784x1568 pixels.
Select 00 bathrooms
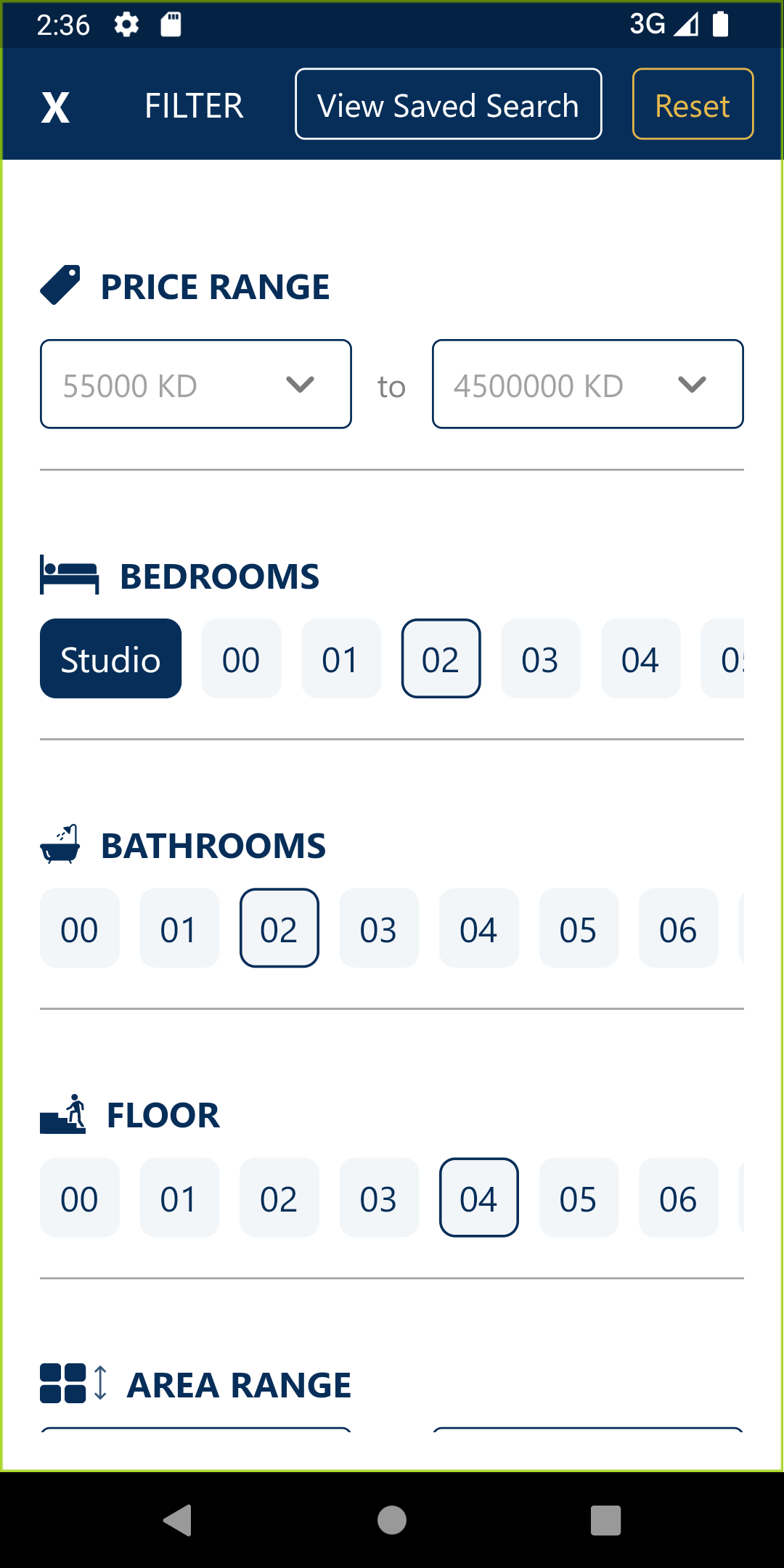pos(79,928)
